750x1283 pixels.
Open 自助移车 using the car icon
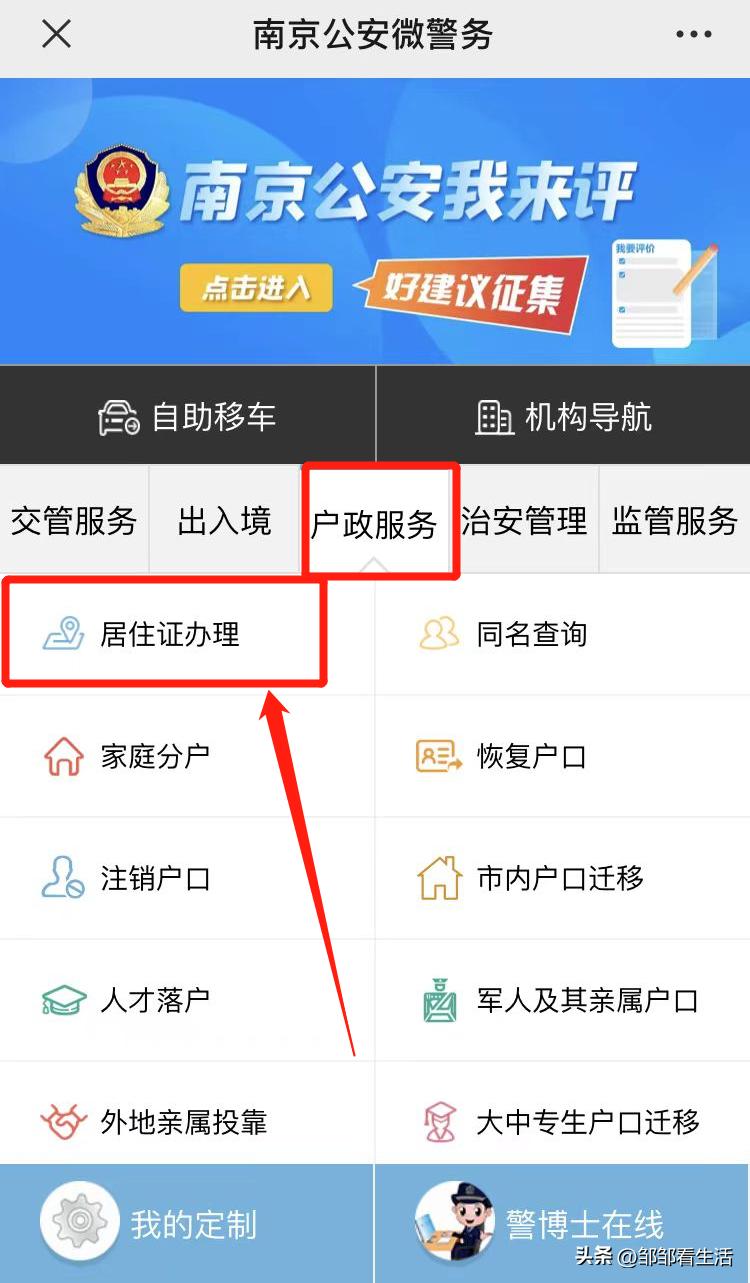coord(118,416)
